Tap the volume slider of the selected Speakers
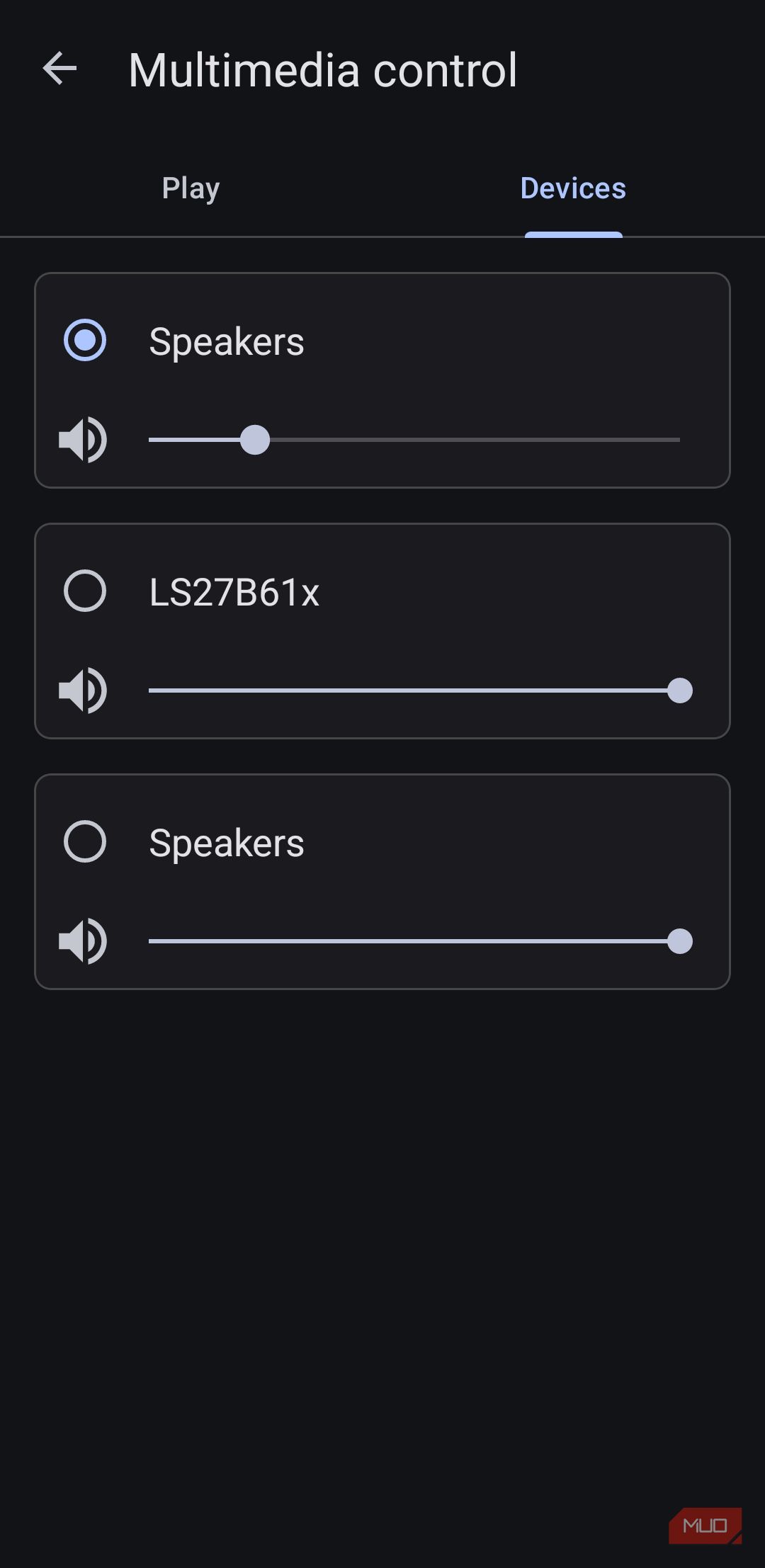 click(x=414, y=440)
